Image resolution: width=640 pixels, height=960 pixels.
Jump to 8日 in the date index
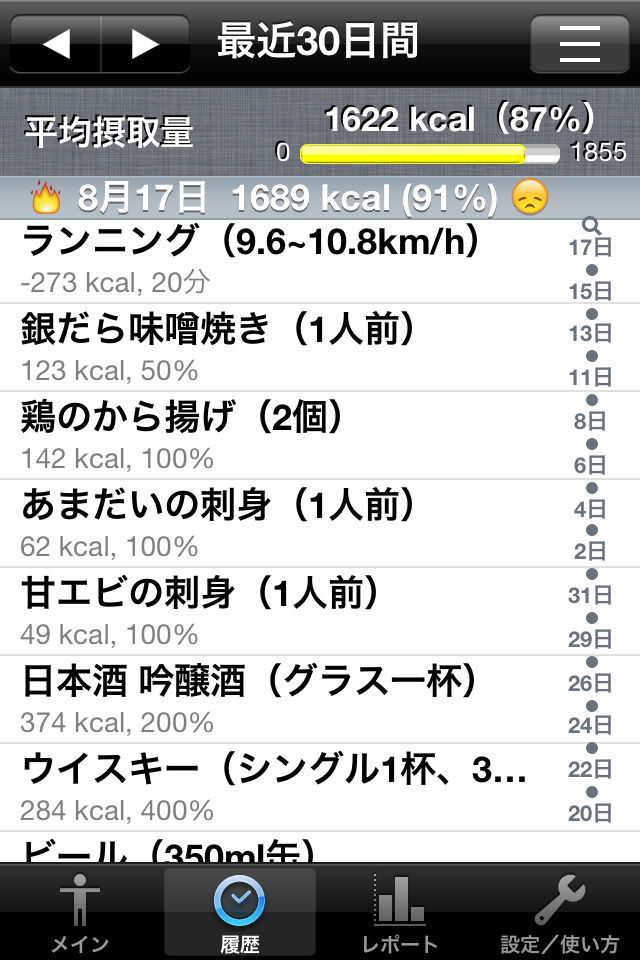click(590, 421)
